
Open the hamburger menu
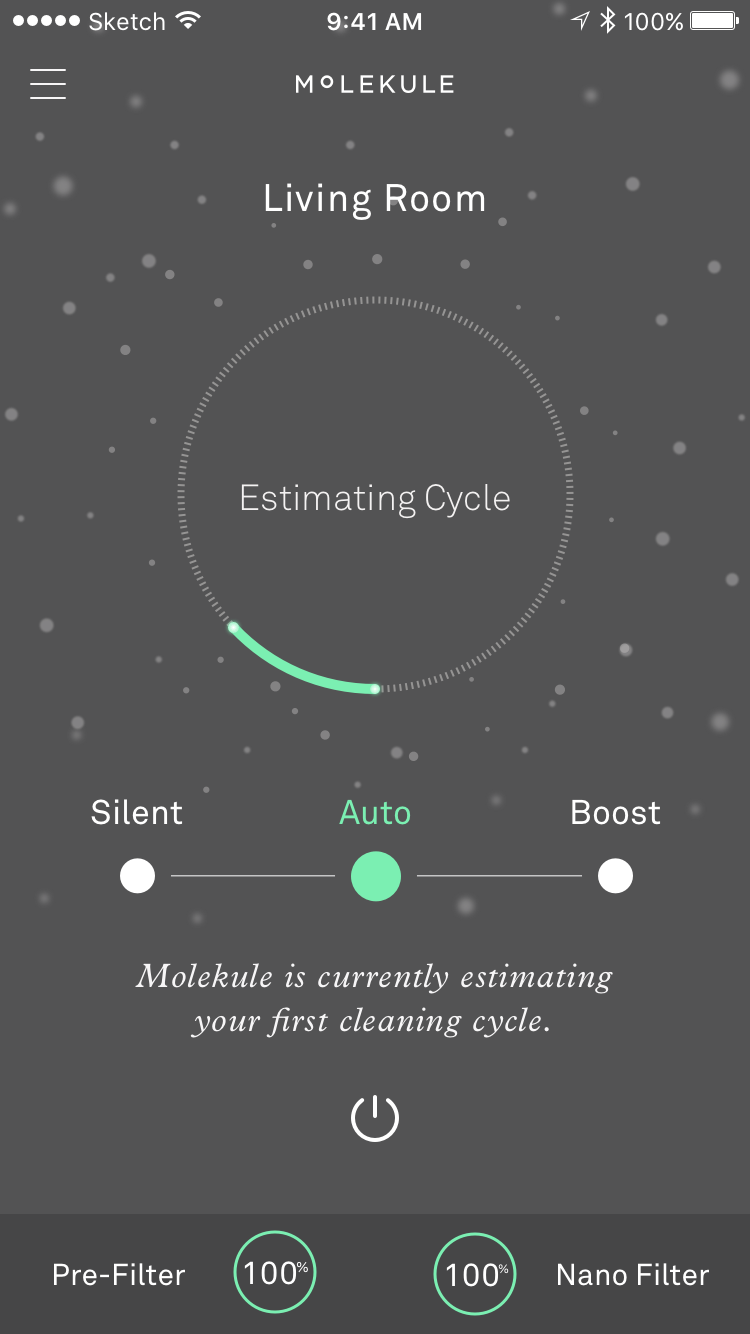coord(48,83)
